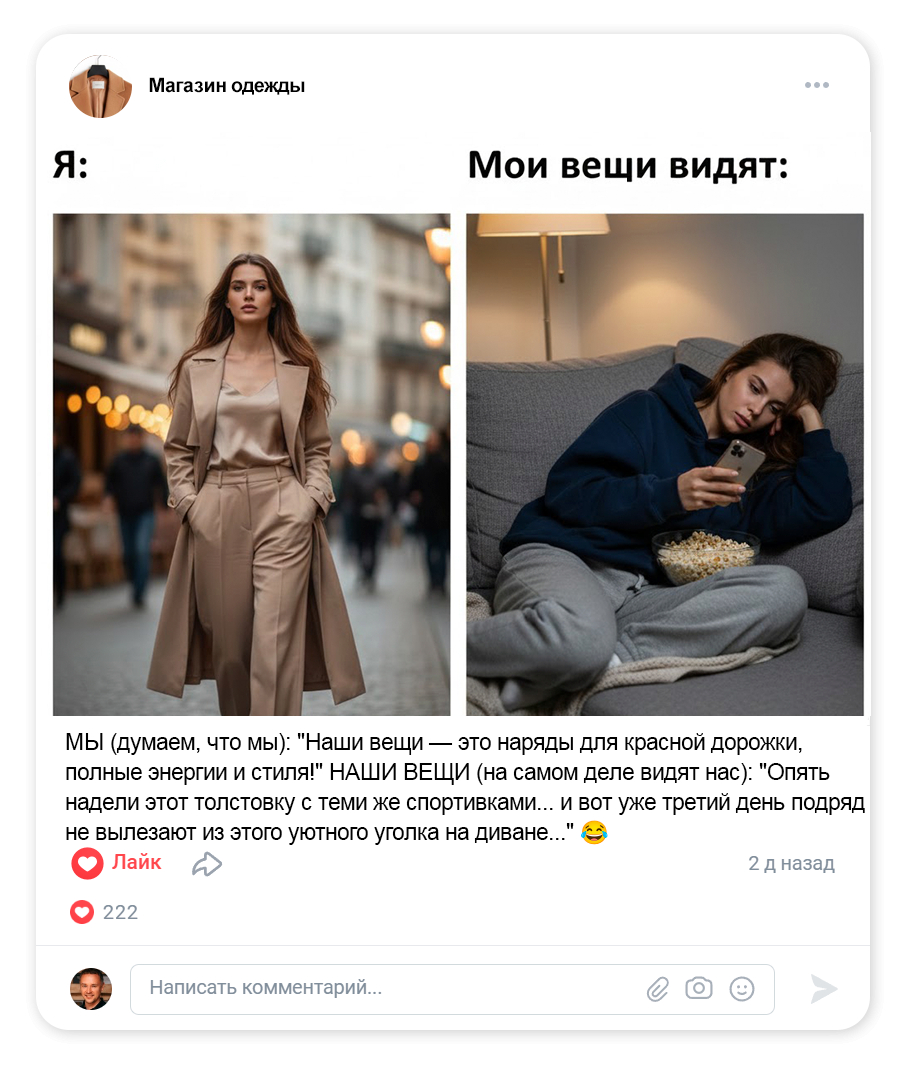View who liked via the 222 counter

[105, 912]
